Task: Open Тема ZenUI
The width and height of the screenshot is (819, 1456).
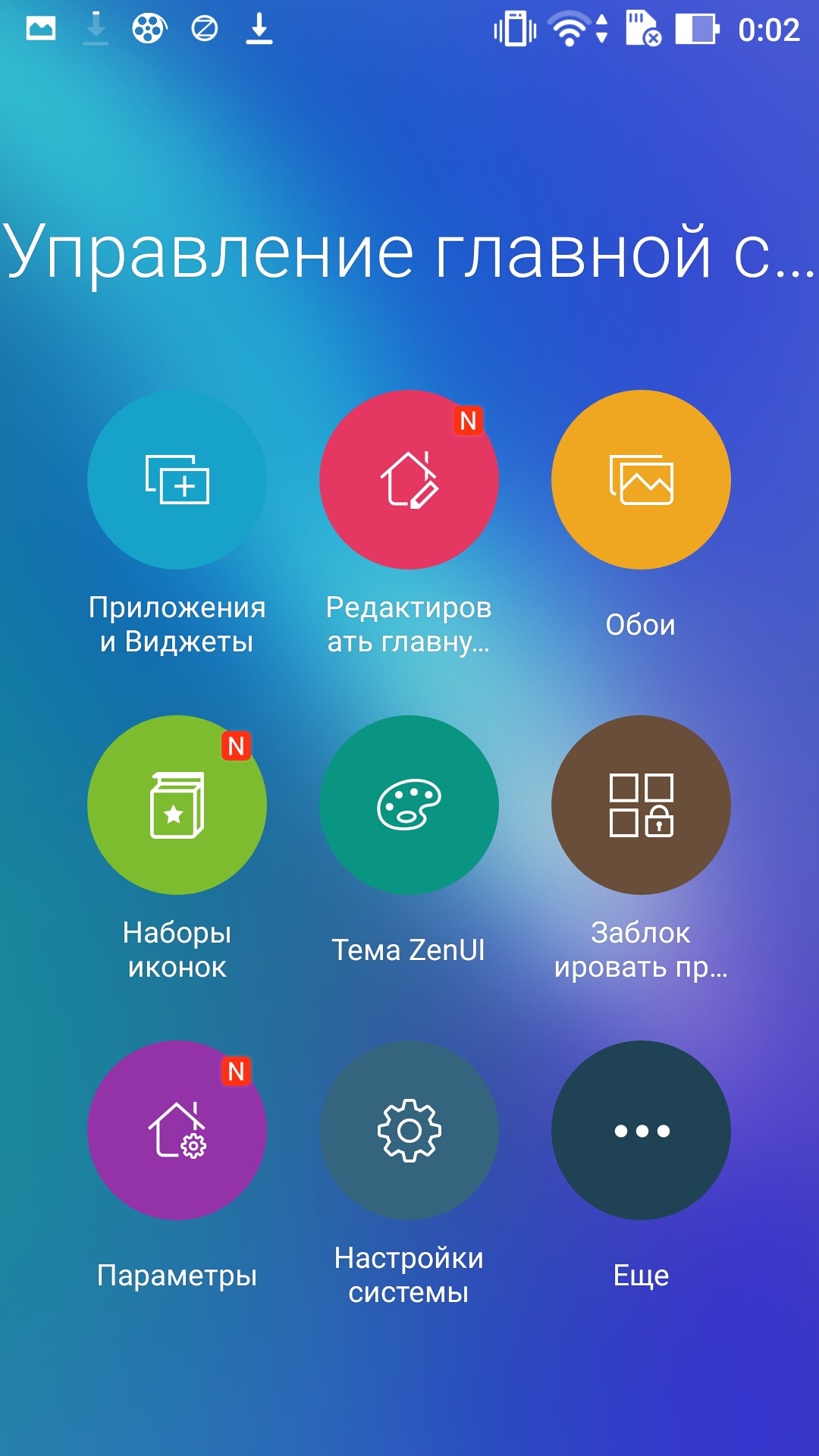Action: pos(409,805)
